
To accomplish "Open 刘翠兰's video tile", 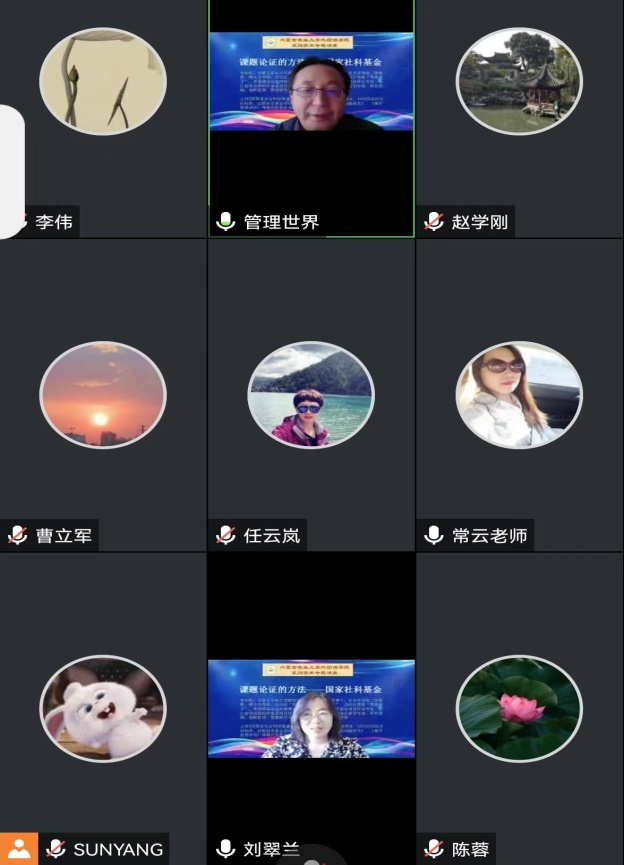I will [x=311, y=708].
